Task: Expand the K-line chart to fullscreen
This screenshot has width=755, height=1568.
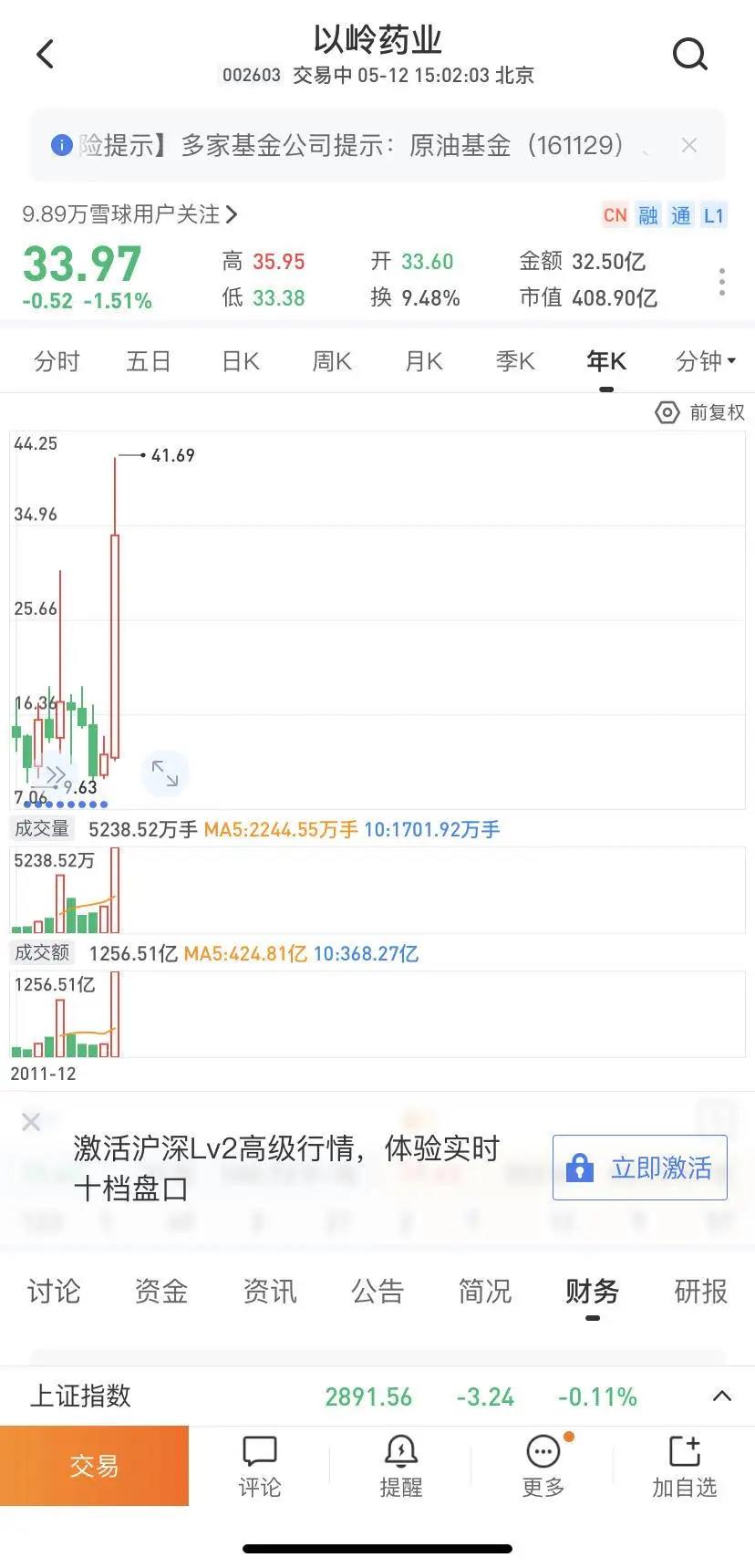Action: 165,774
